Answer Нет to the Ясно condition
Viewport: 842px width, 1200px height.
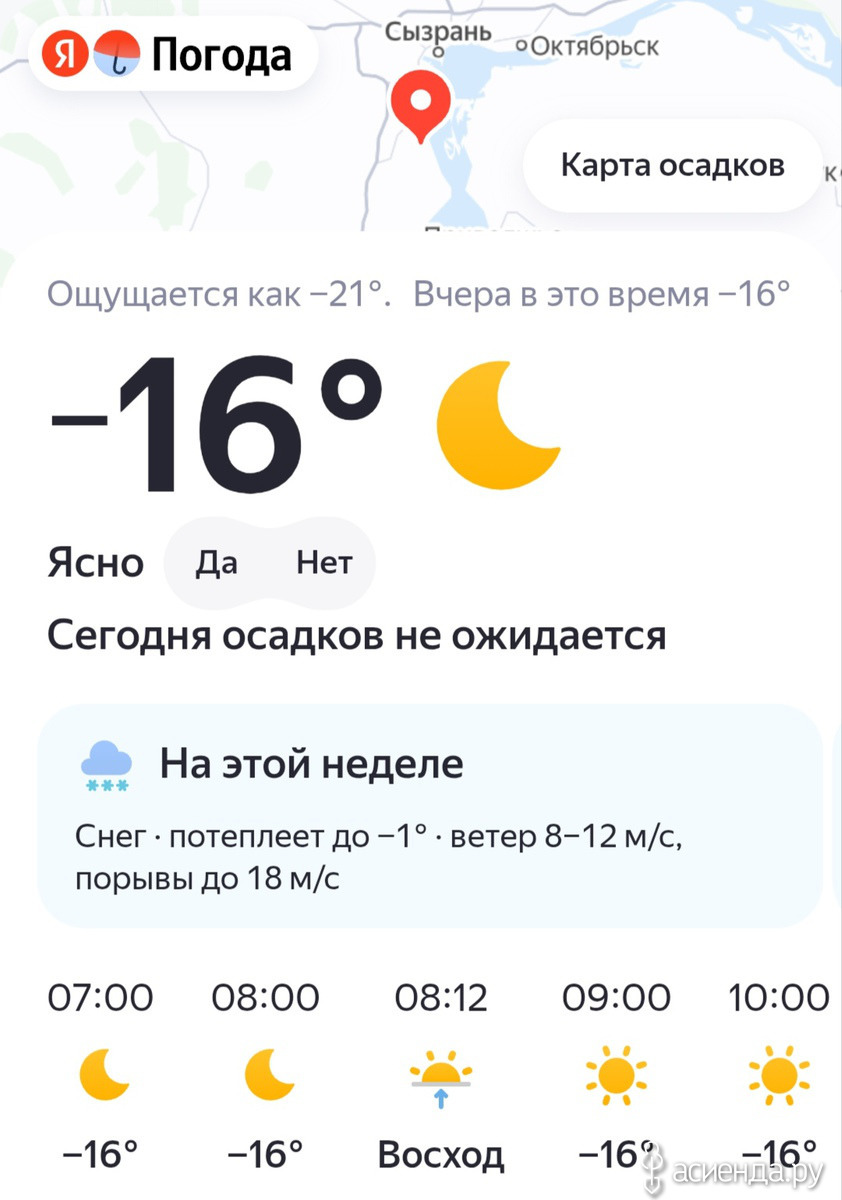click(324, 563)
